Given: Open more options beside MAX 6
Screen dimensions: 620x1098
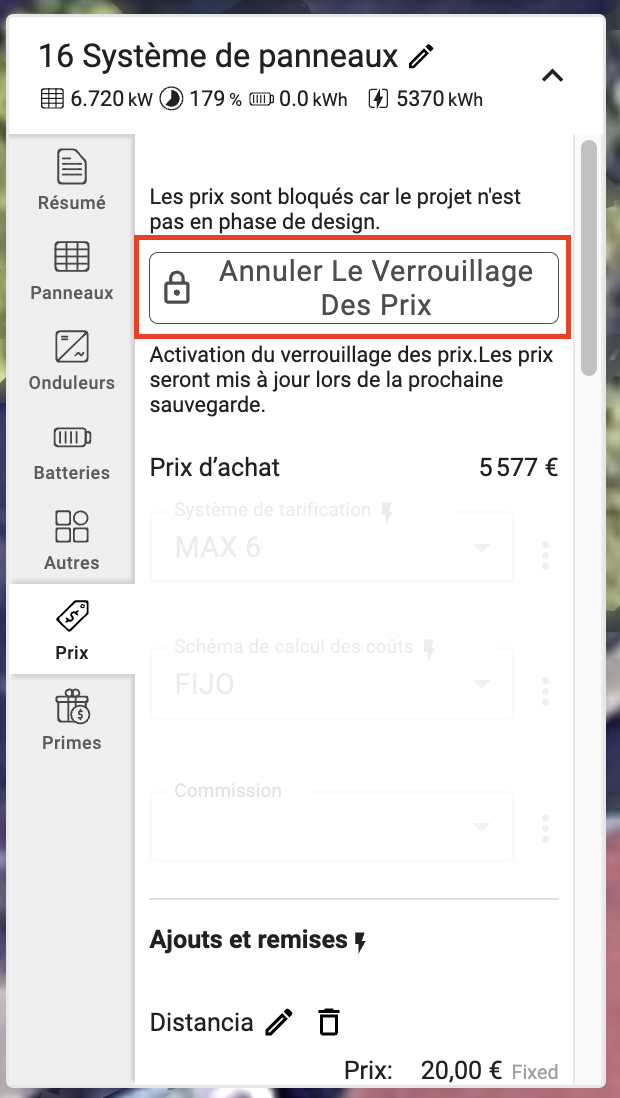Looking at the screenshot, I should [x=545, y=554].
